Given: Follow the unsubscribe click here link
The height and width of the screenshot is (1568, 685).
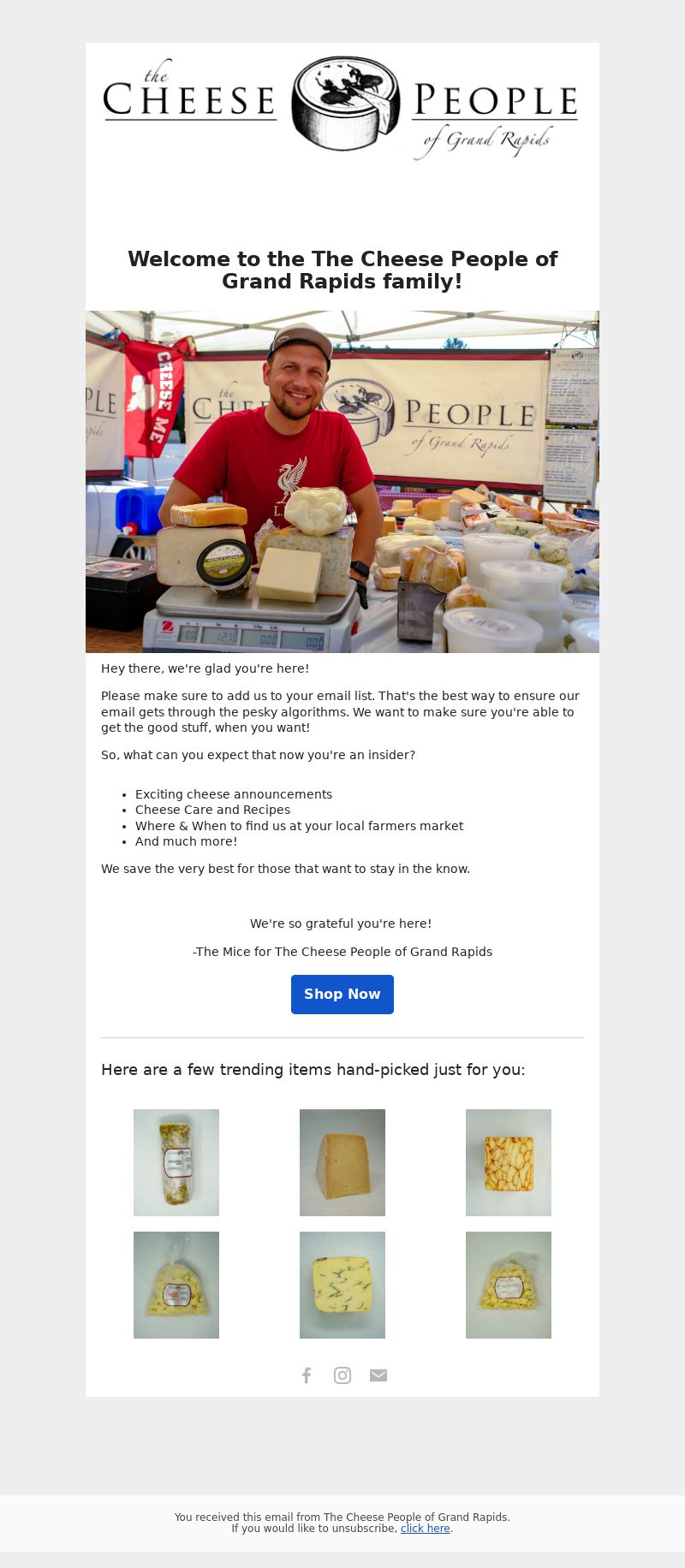Looking at the screenshot, I should click(426, 1528).
